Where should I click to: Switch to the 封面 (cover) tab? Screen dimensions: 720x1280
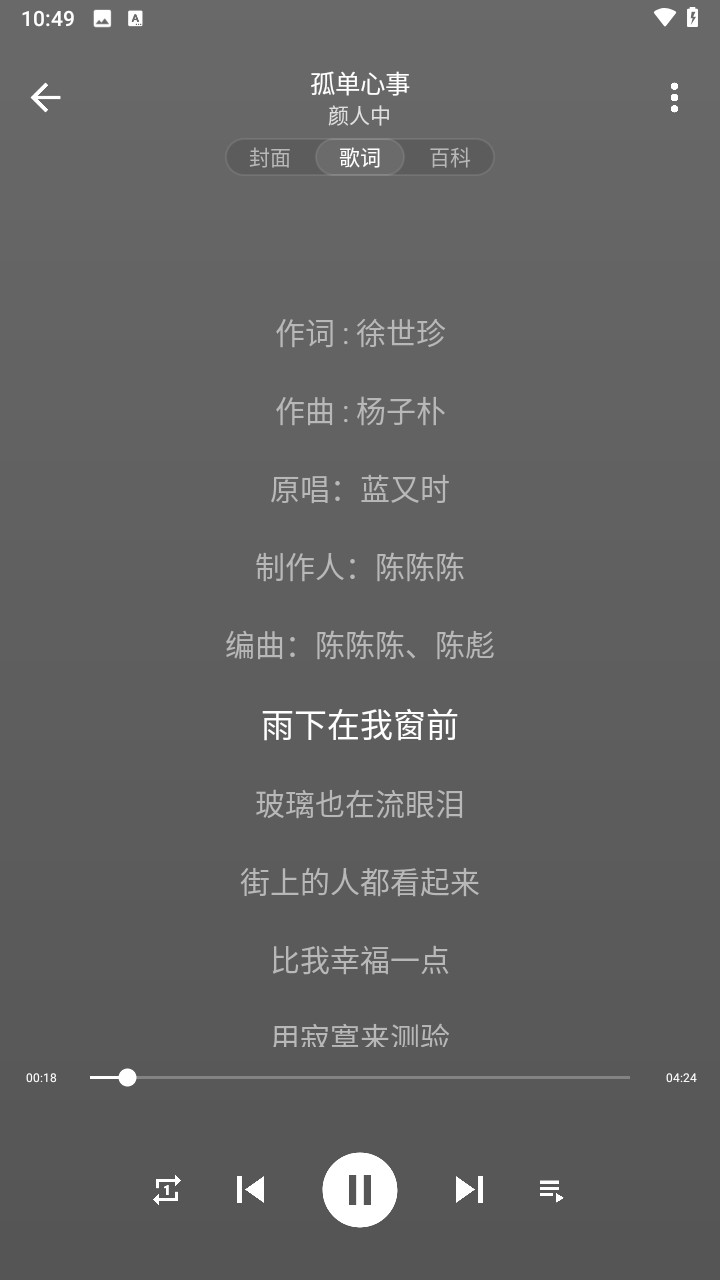point(270,157)
